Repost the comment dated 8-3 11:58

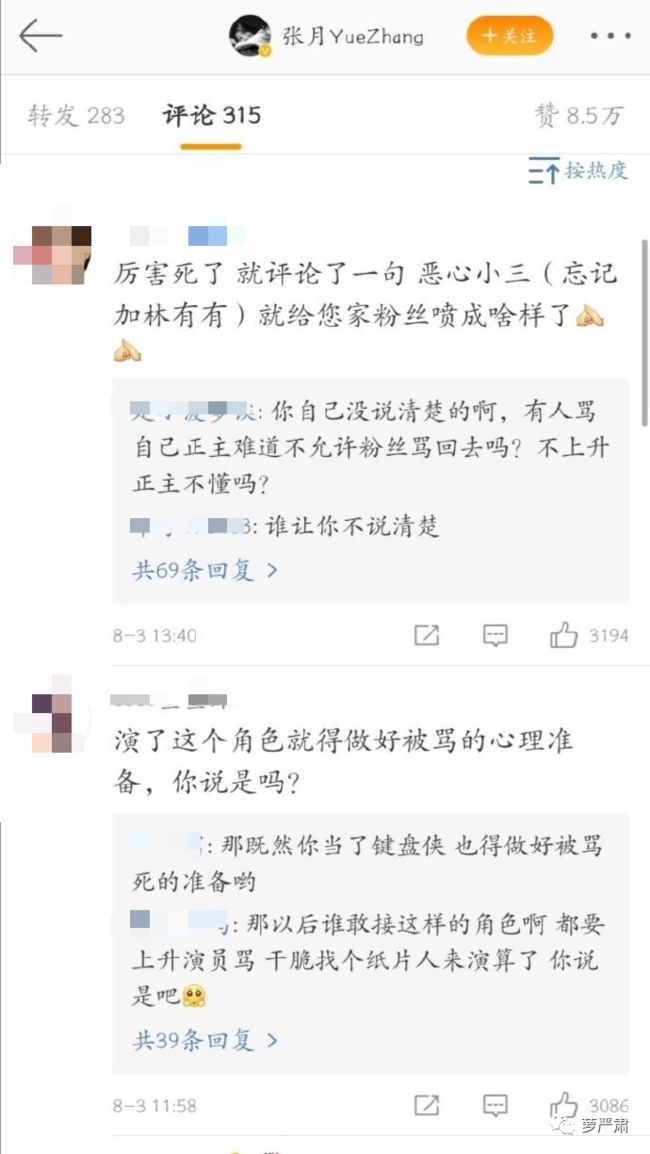point(426,1105)
